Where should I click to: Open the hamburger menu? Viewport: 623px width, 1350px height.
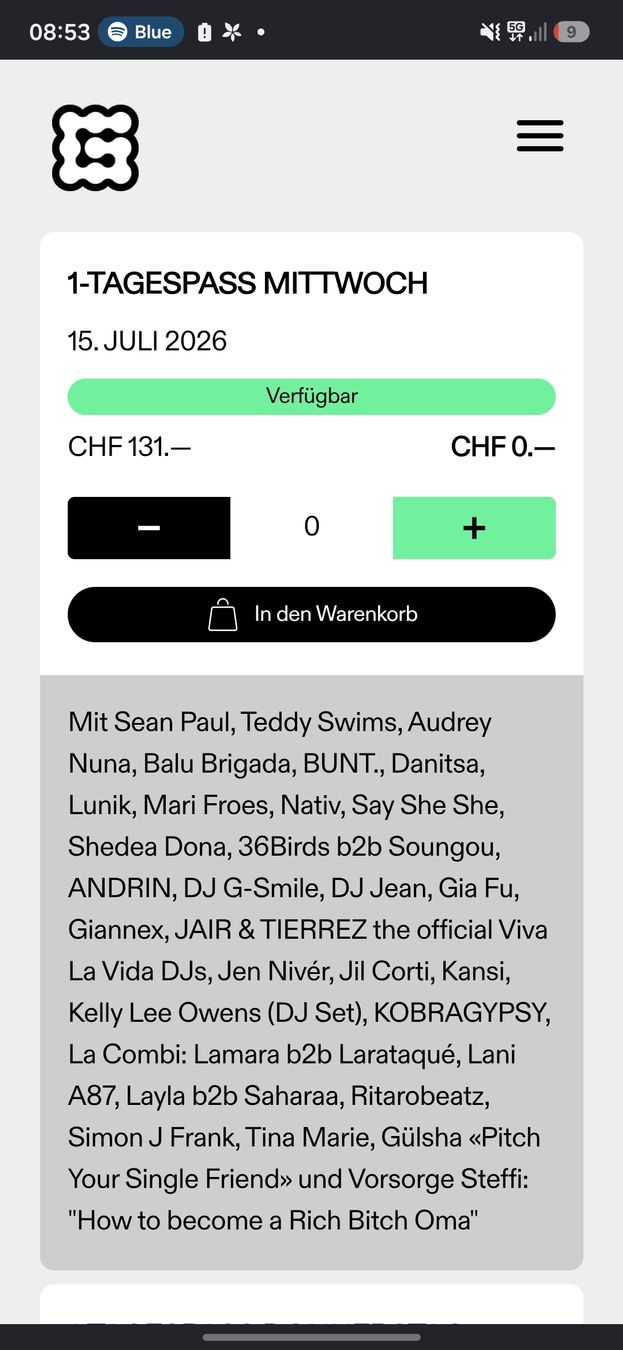(540, 136)
